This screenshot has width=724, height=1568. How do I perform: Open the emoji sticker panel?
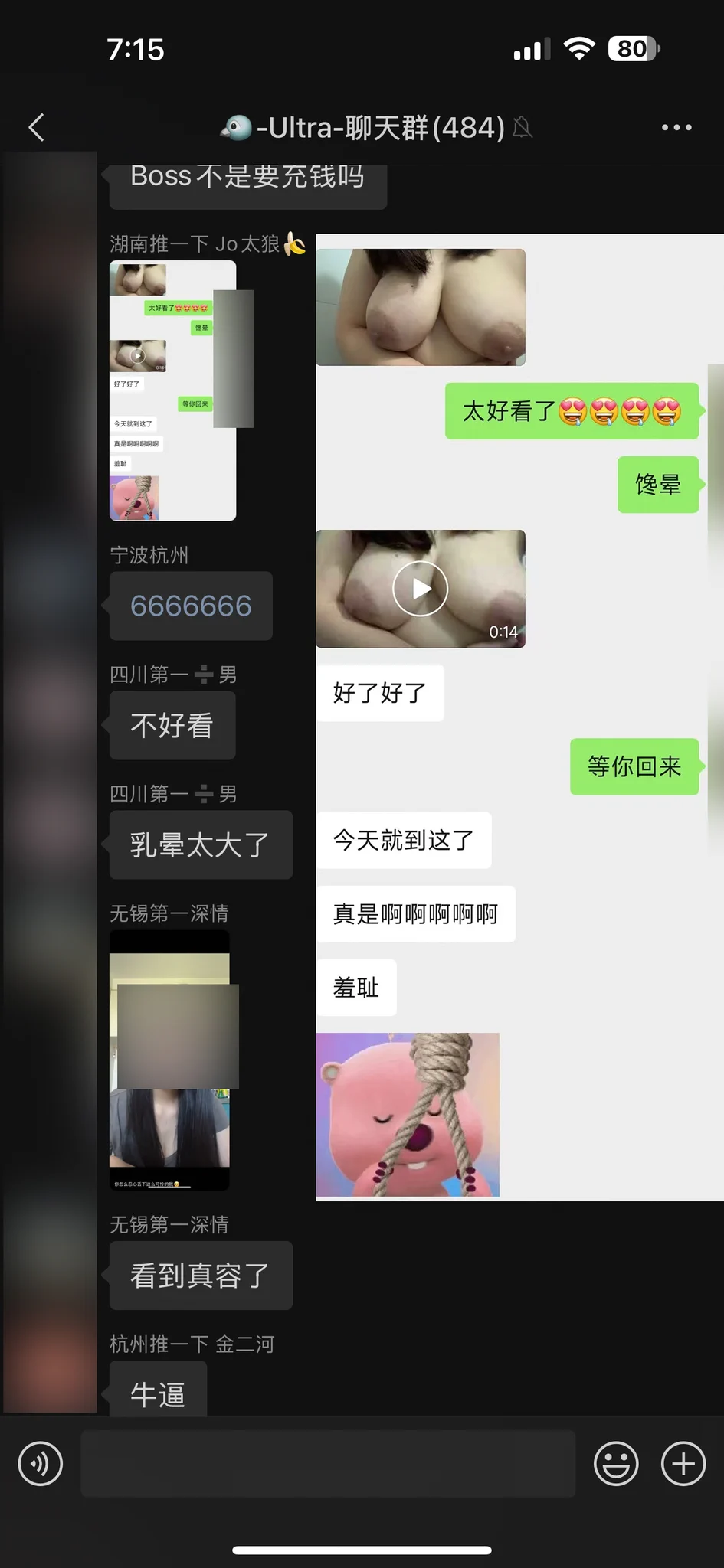[x=616, y=1463]
